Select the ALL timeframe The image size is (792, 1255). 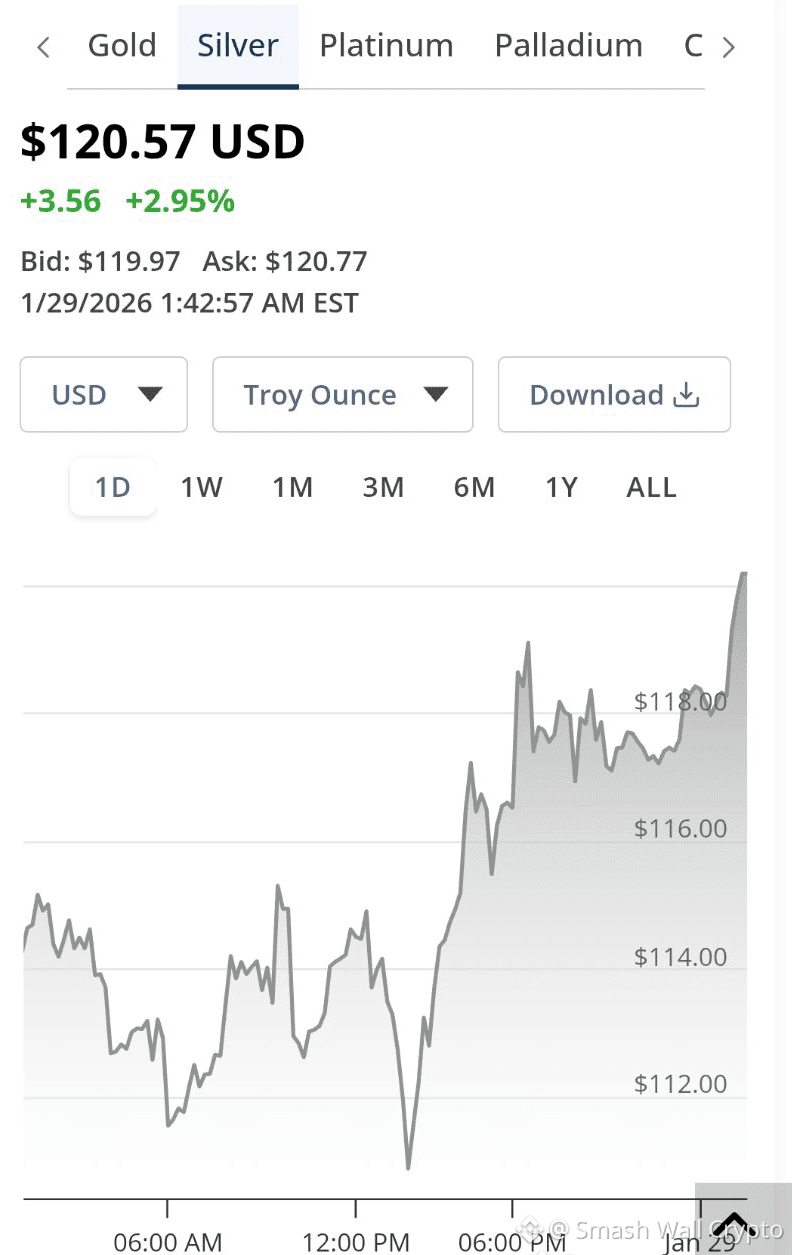click(650, 487)
